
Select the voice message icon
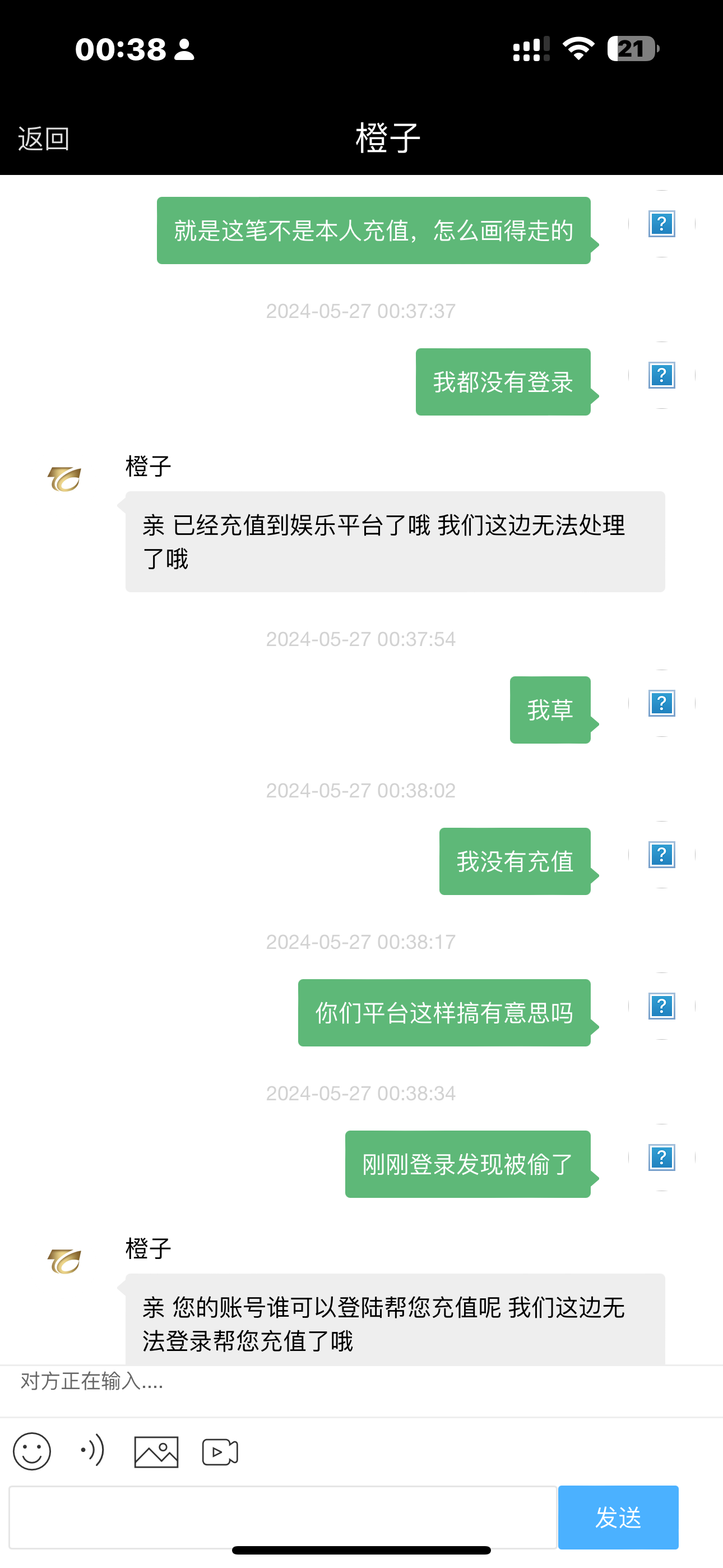point(92,1452)
